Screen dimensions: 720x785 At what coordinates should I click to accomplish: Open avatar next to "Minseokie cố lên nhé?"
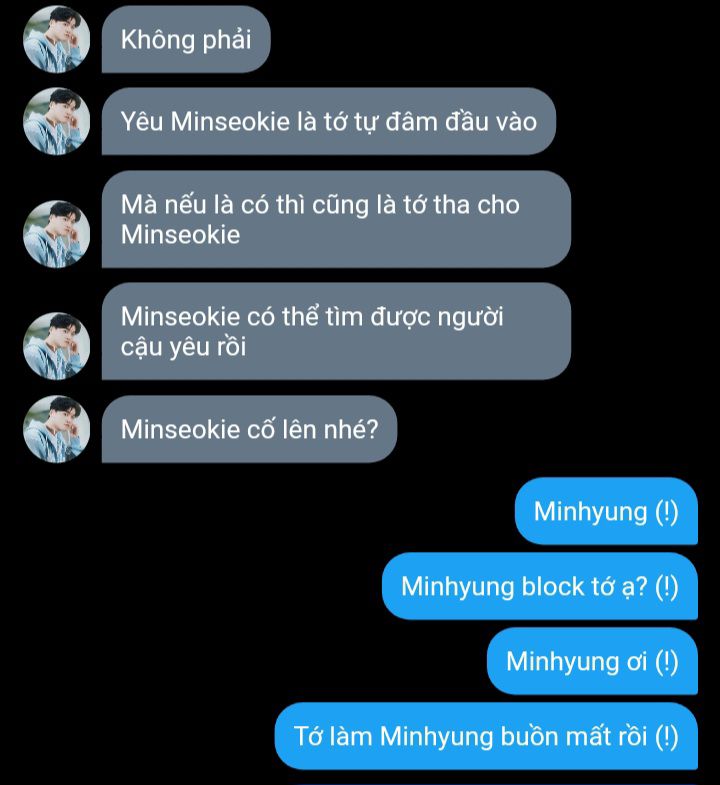coord(57,428)
